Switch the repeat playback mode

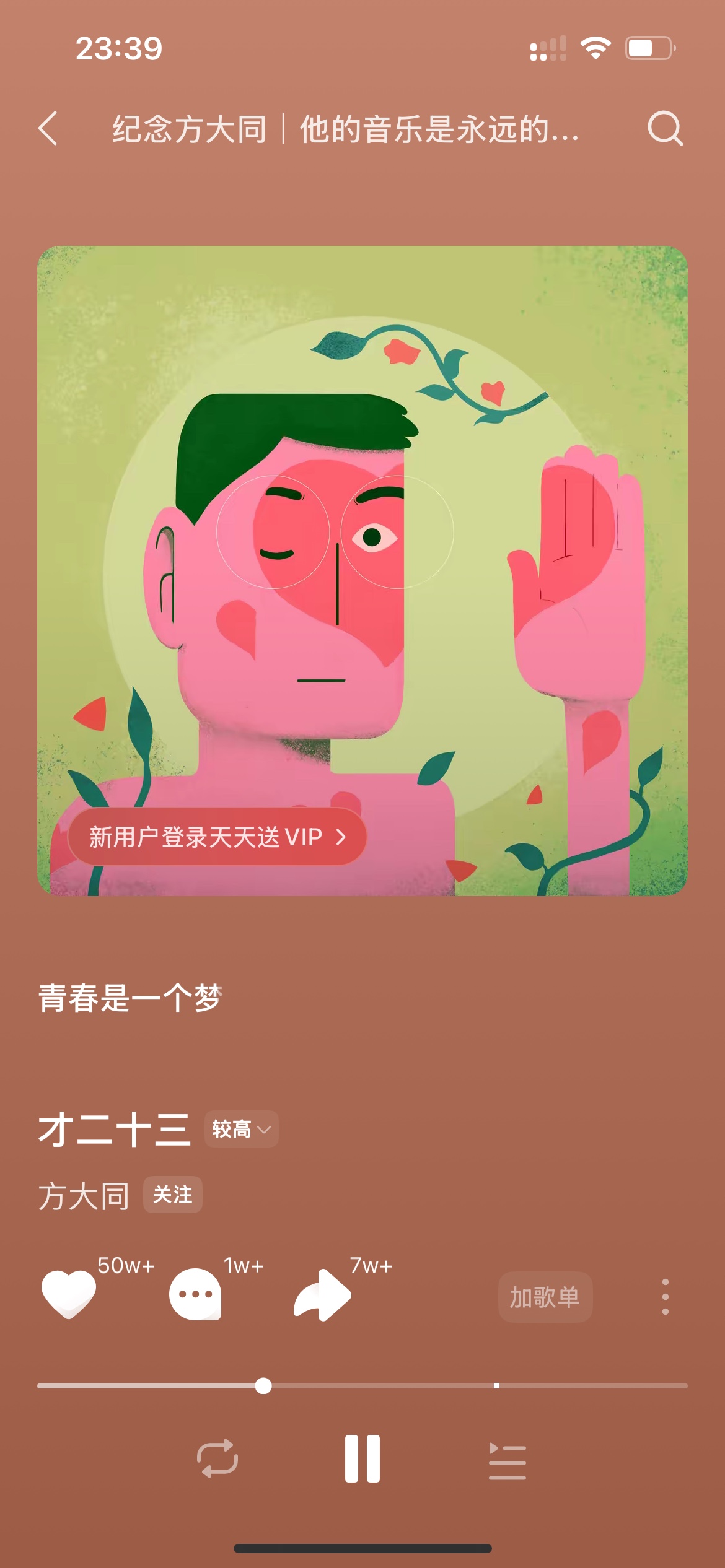click(x=217, y=1459)
